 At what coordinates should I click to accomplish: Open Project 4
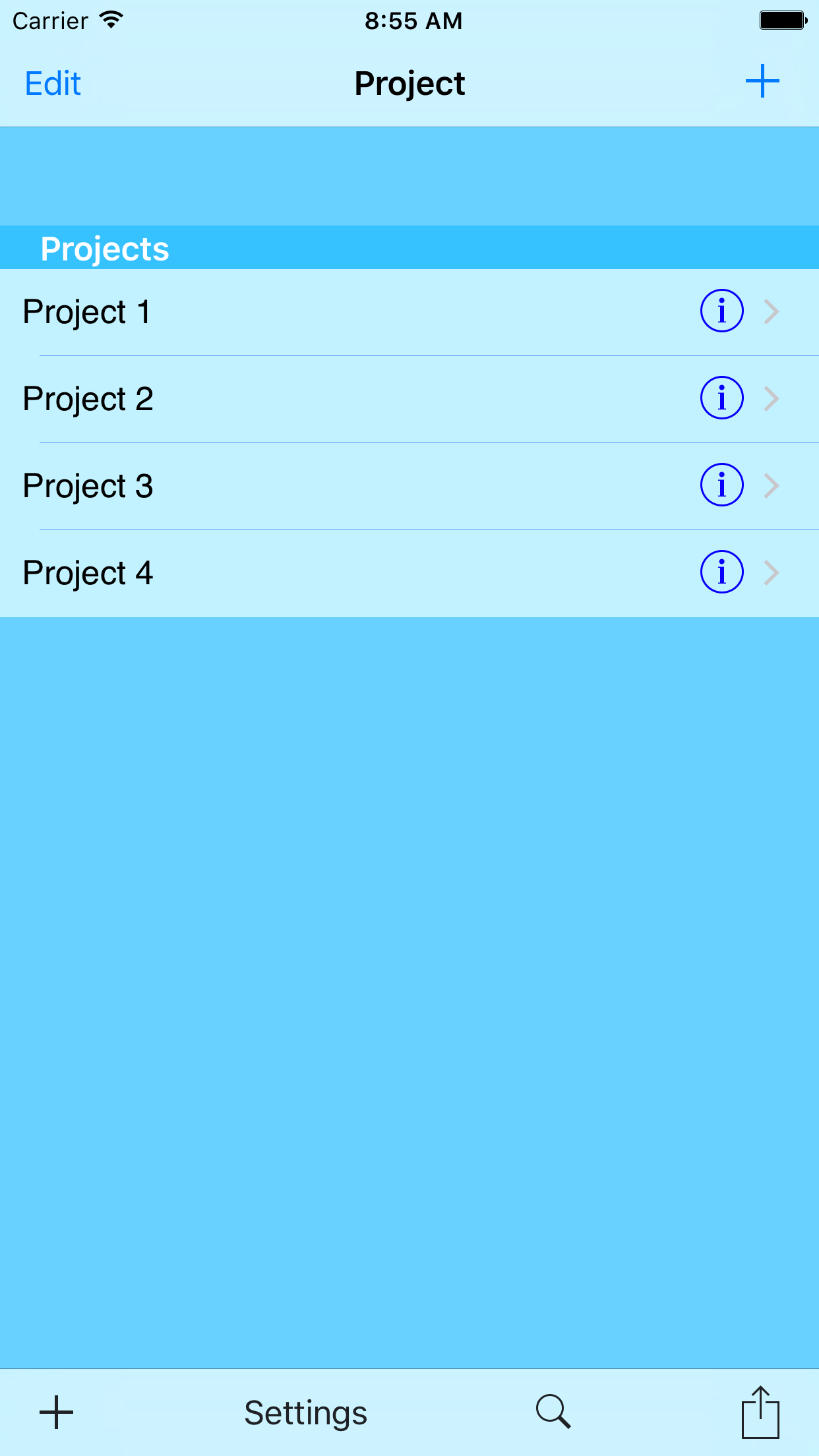pyautogui.click(x=409, y=573)
